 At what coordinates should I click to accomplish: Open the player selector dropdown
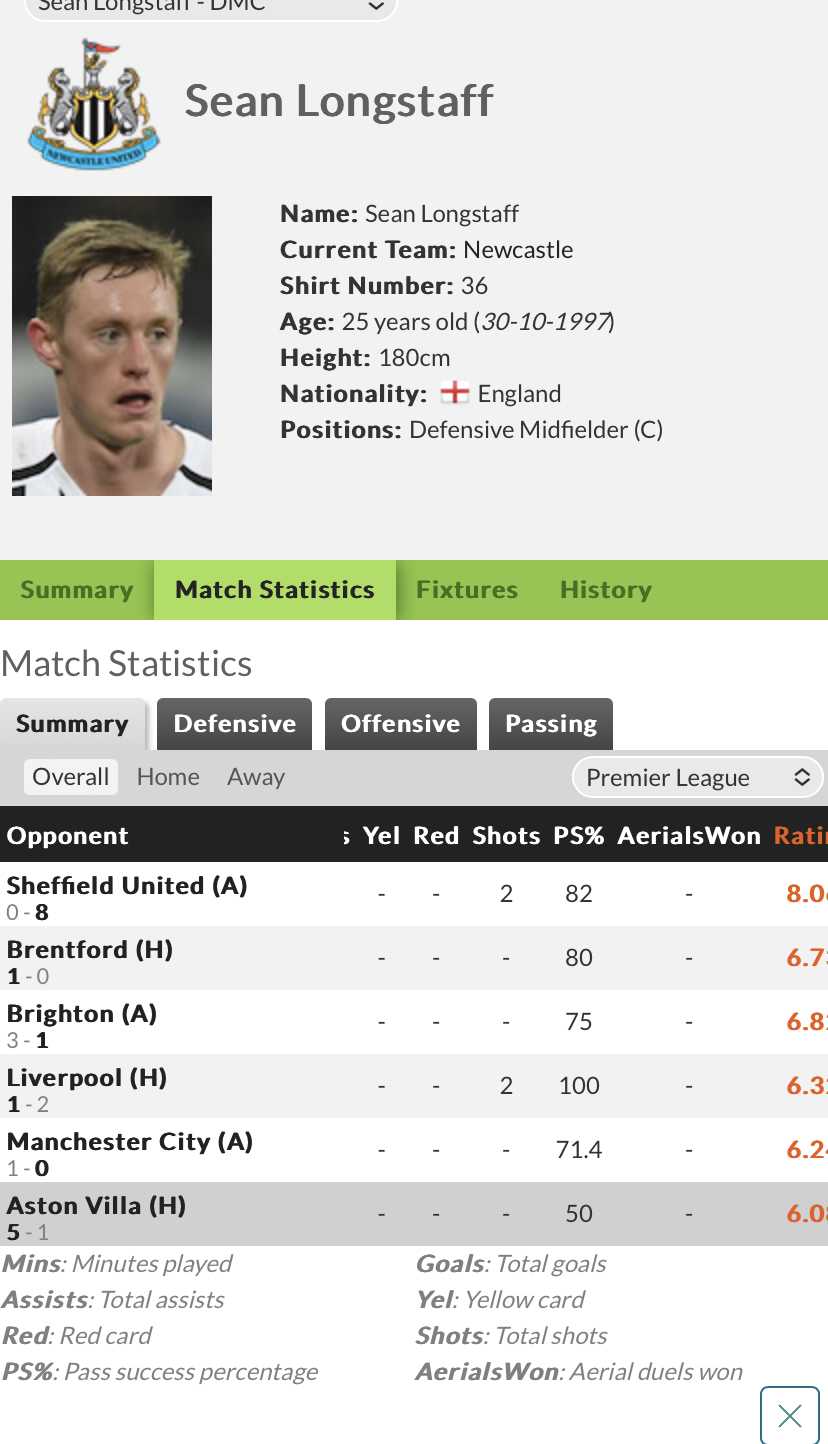(x=211, y=8)
